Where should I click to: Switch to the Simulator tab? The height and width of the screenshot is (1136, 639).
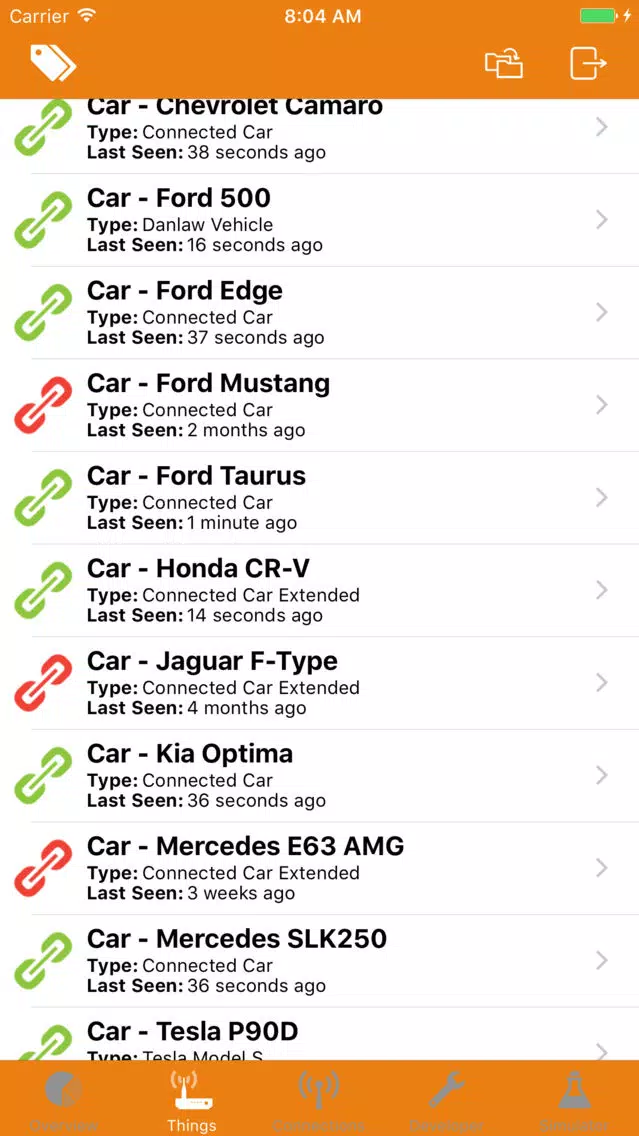point(575,1099)
